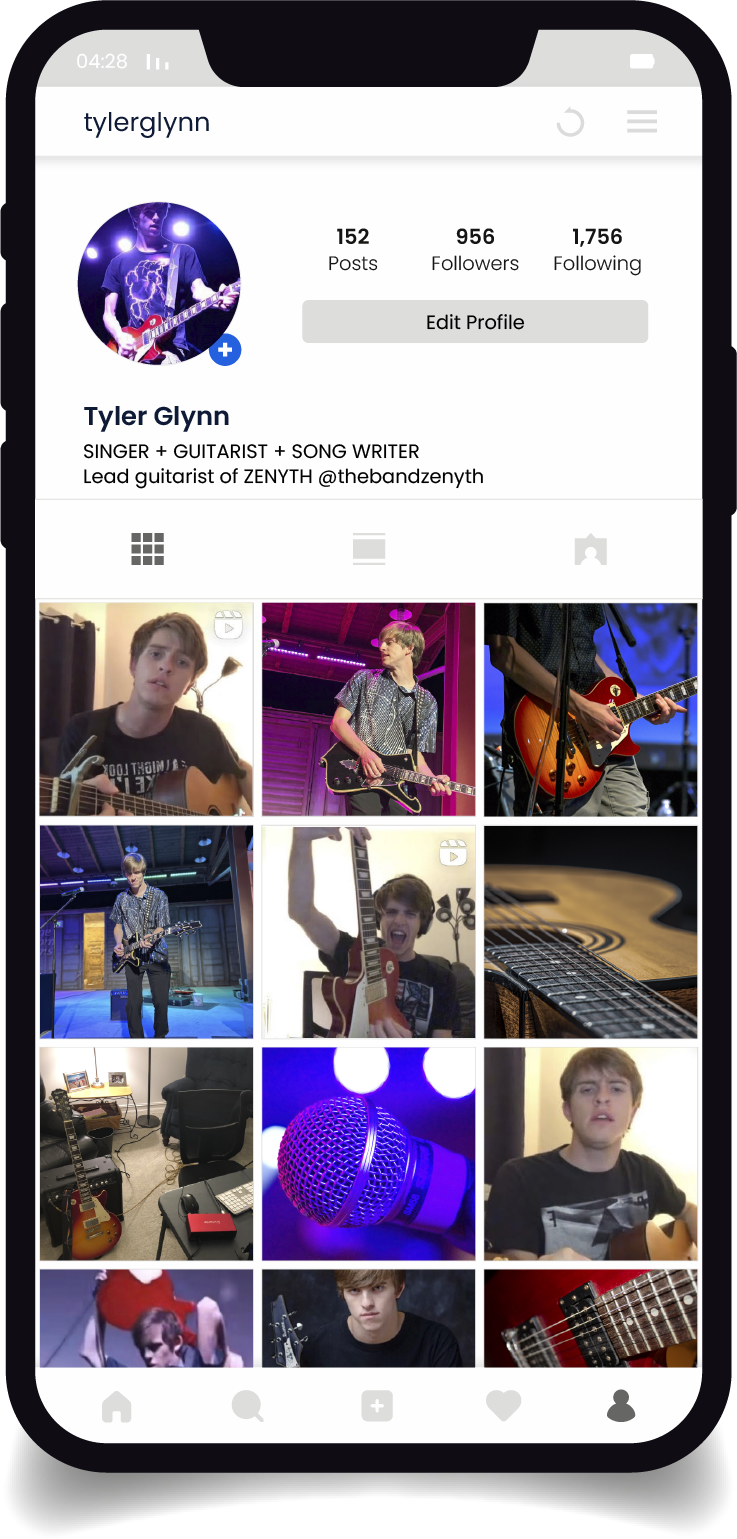Tap the refresh icon beside the username
Screen dimensions: 737x1539
pyautogui.click(x=570, y=123)
